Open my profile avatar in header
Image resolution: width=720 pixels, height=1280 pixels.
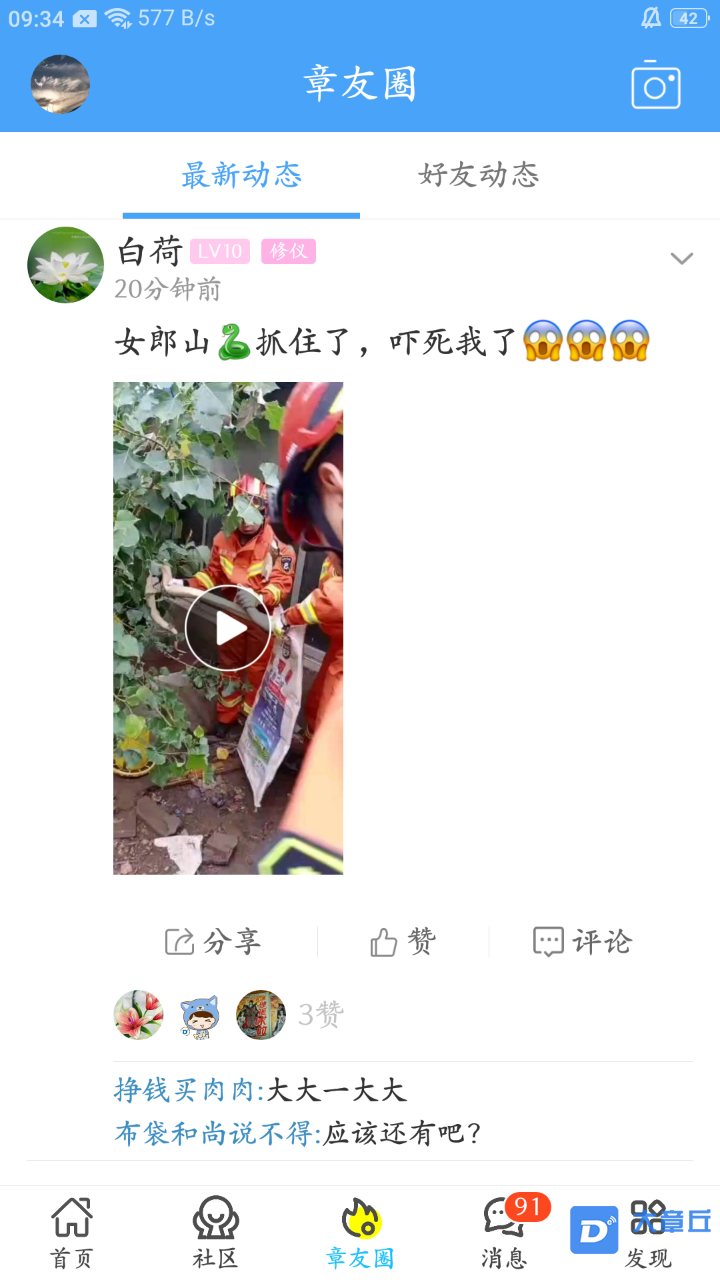(x=60, y=84)
